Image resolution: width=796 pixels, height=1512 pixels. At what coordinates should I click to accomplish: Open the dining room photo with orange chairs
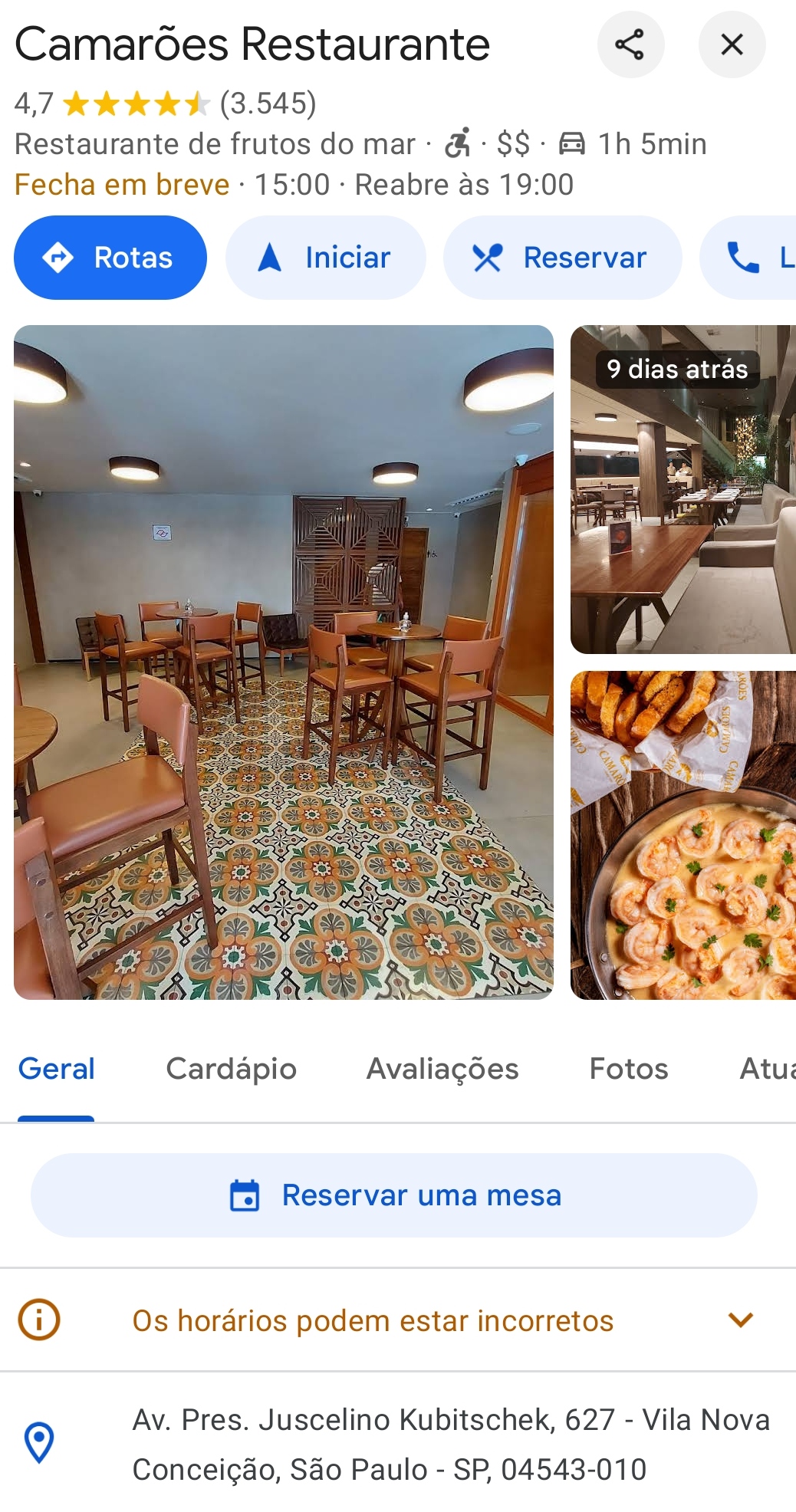pyautogui.click(x=284, y=662)
